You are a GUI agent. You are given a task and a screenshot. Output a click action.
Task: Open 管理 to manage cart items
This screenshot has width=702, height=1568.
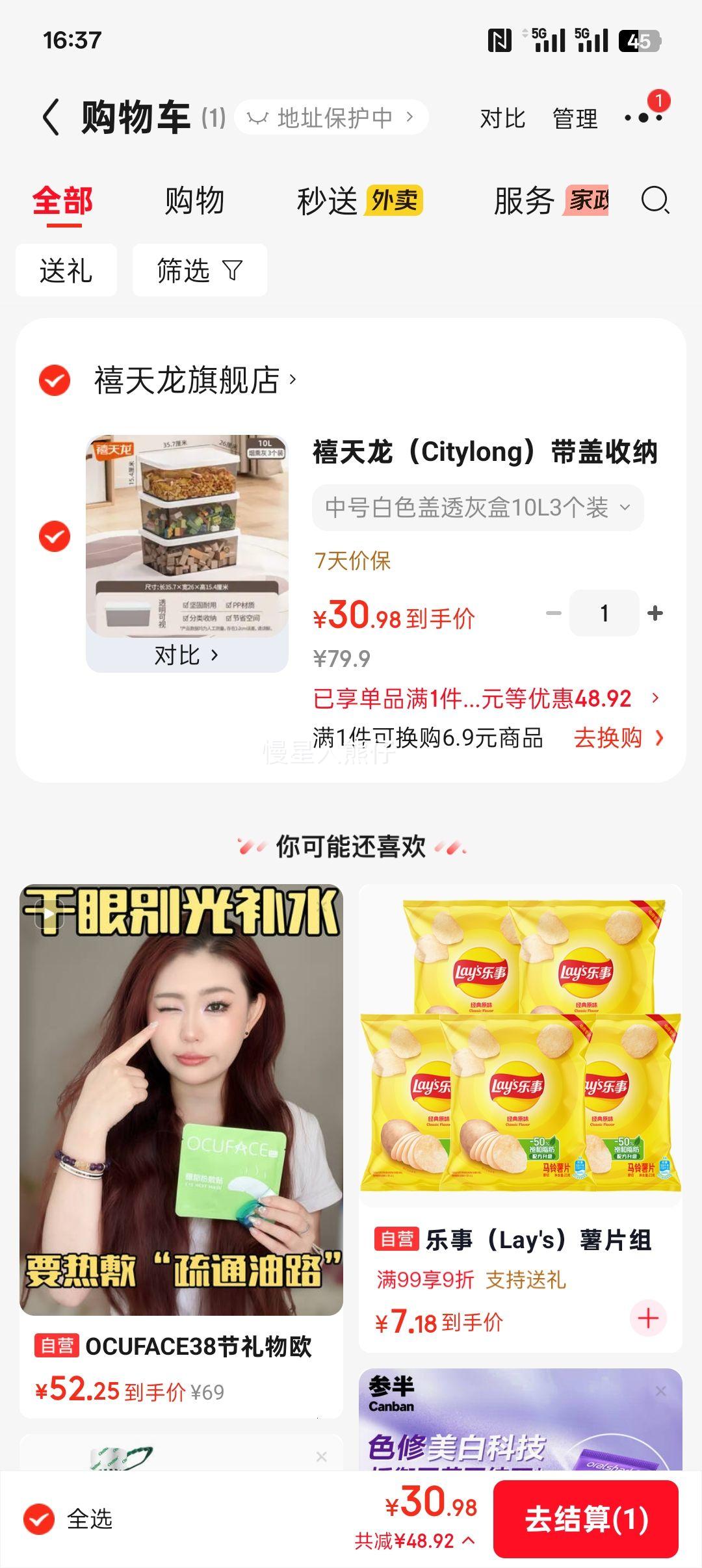[x=575, y=118]
